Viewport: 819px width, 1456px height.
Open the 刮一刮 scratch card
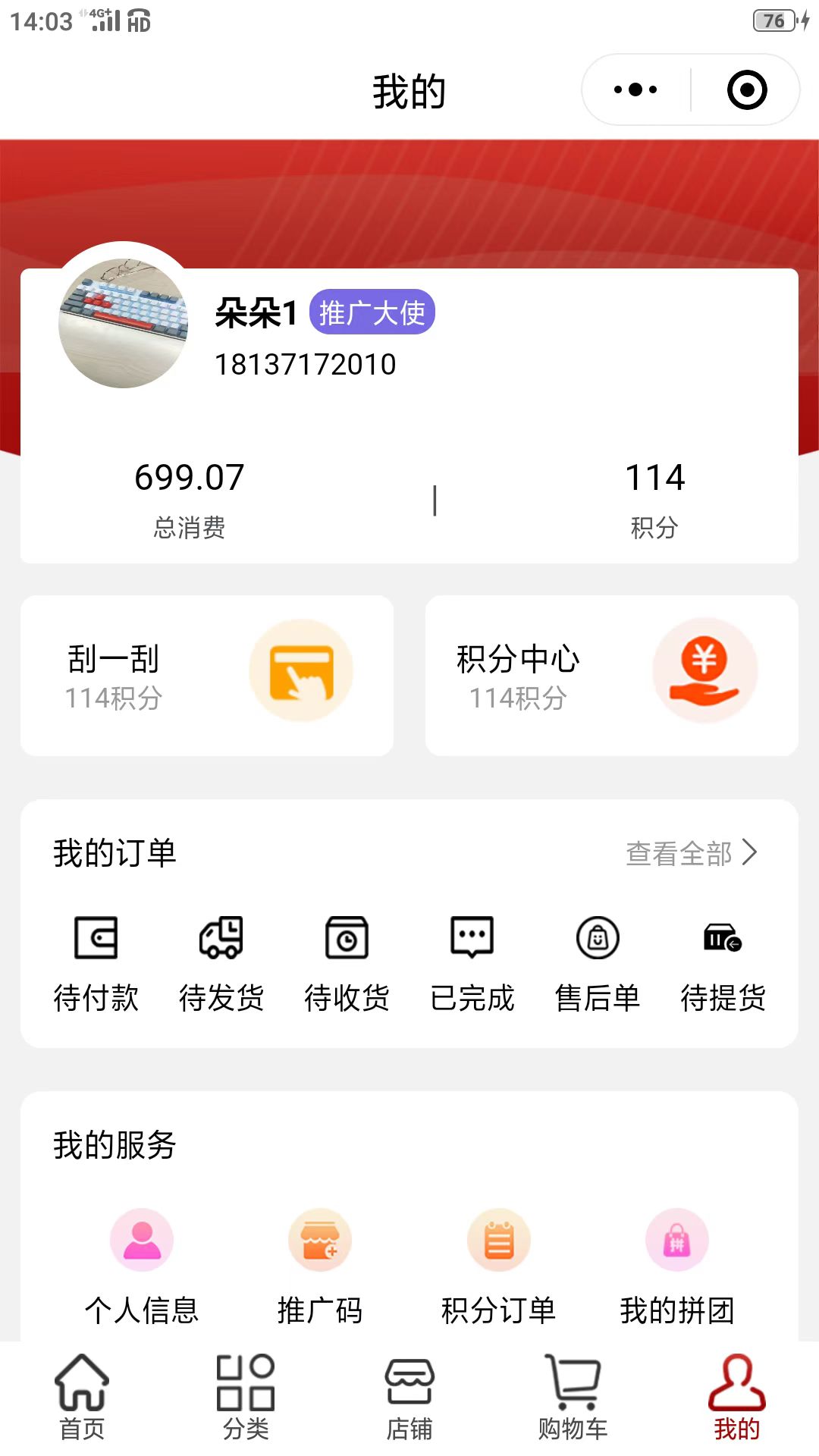point(206,675)
